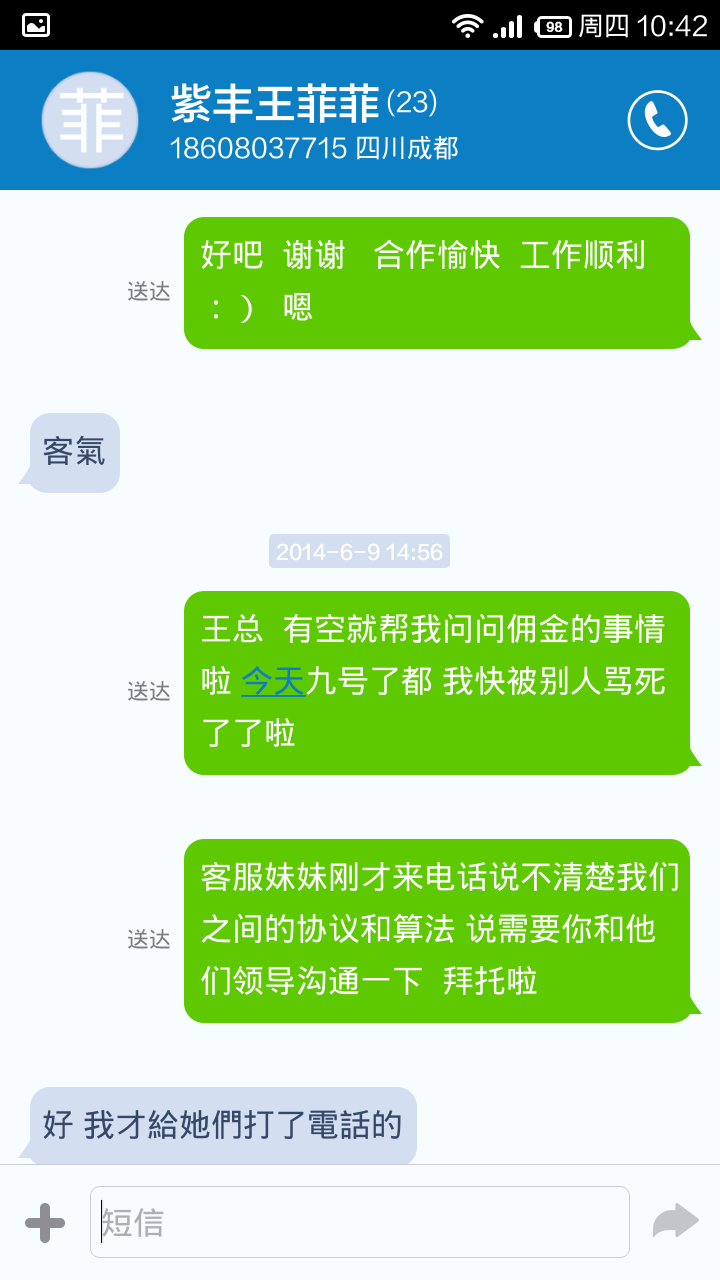Send the message with the arrow icon
Image resolution: width=720 pixels, height=1280 pixels.
tap(675, 1222)
